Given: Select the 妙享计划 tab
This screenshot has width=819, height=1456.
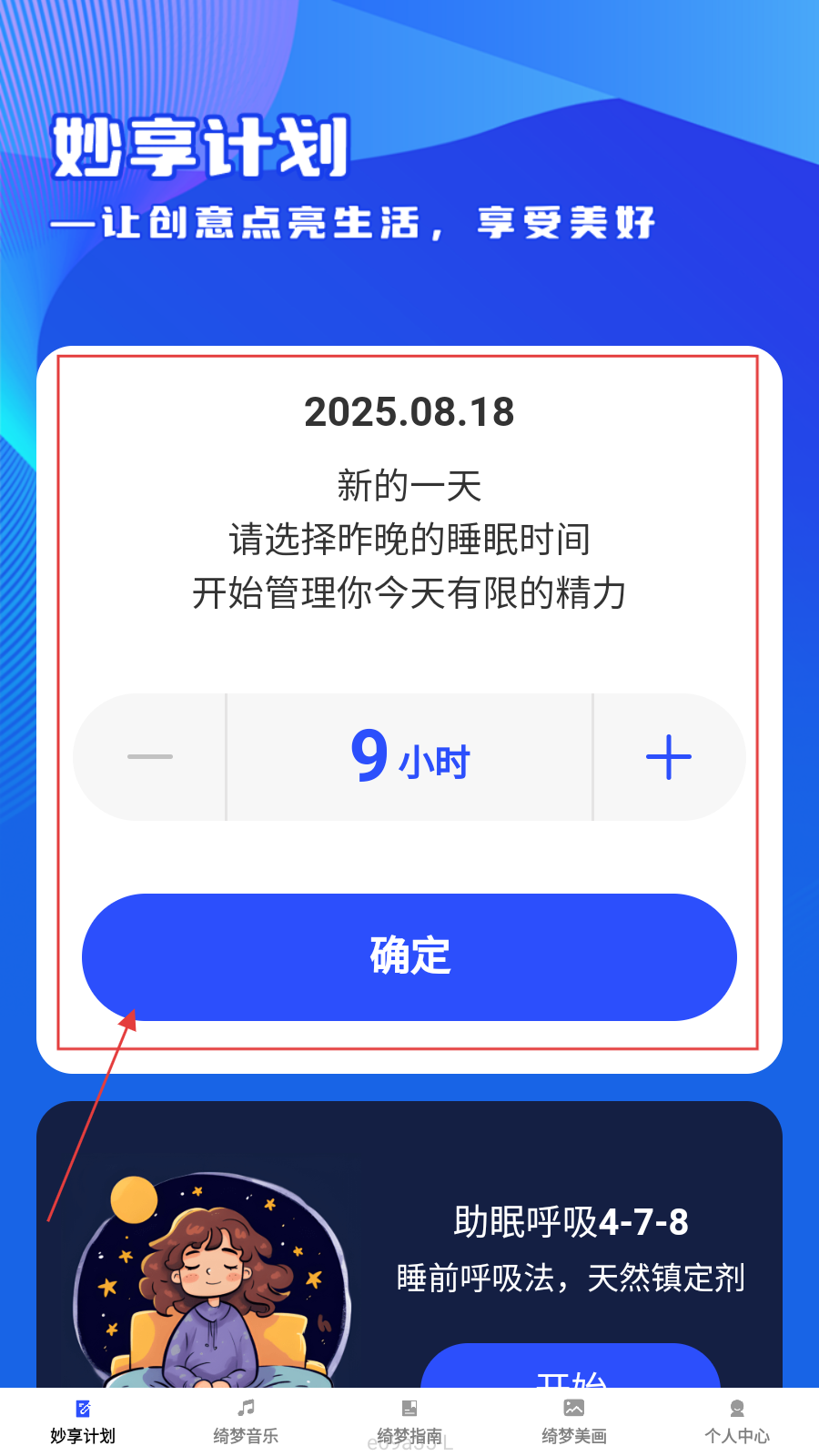Looking at the screenshot, I should click(x=83, y=1421).
